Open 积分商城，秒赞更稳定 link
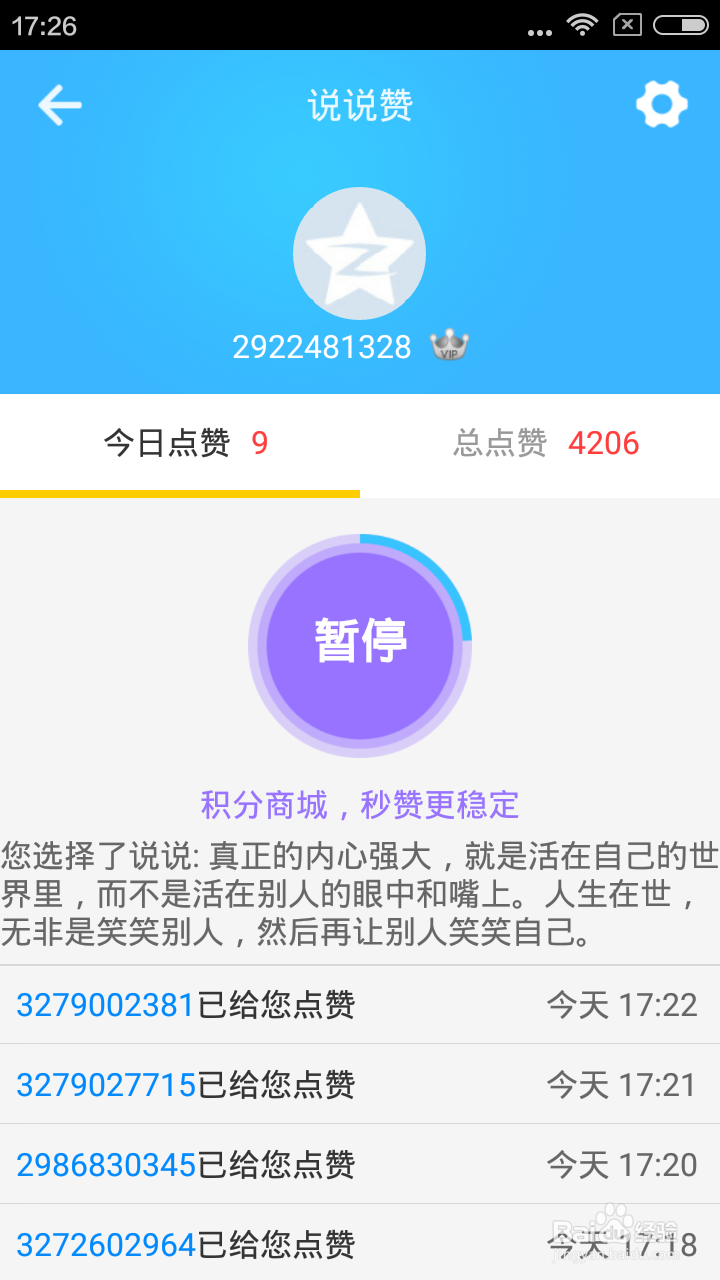This screenshot has width=720, height=1280. click(x=360, y=806)
